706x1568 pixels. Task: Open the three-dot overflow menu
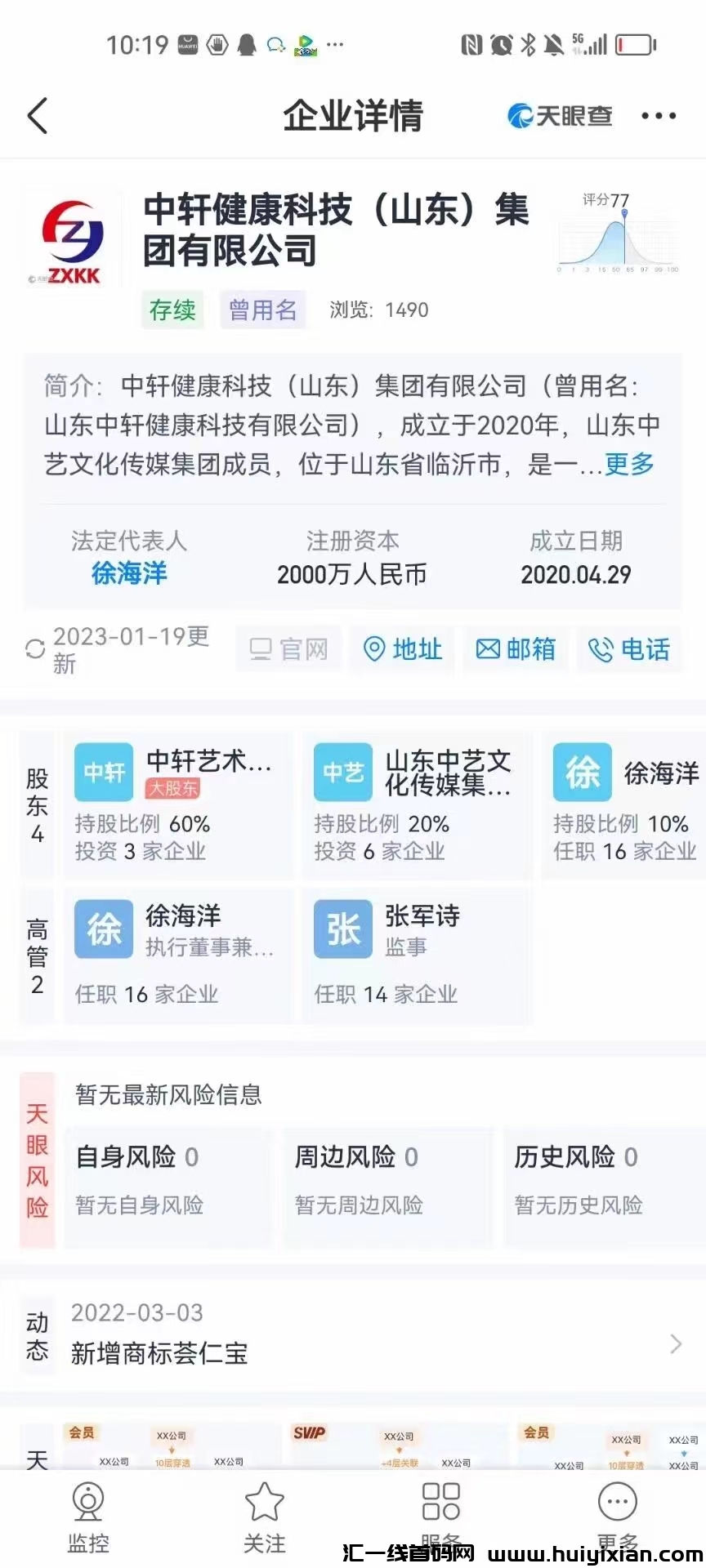[658, 116]
